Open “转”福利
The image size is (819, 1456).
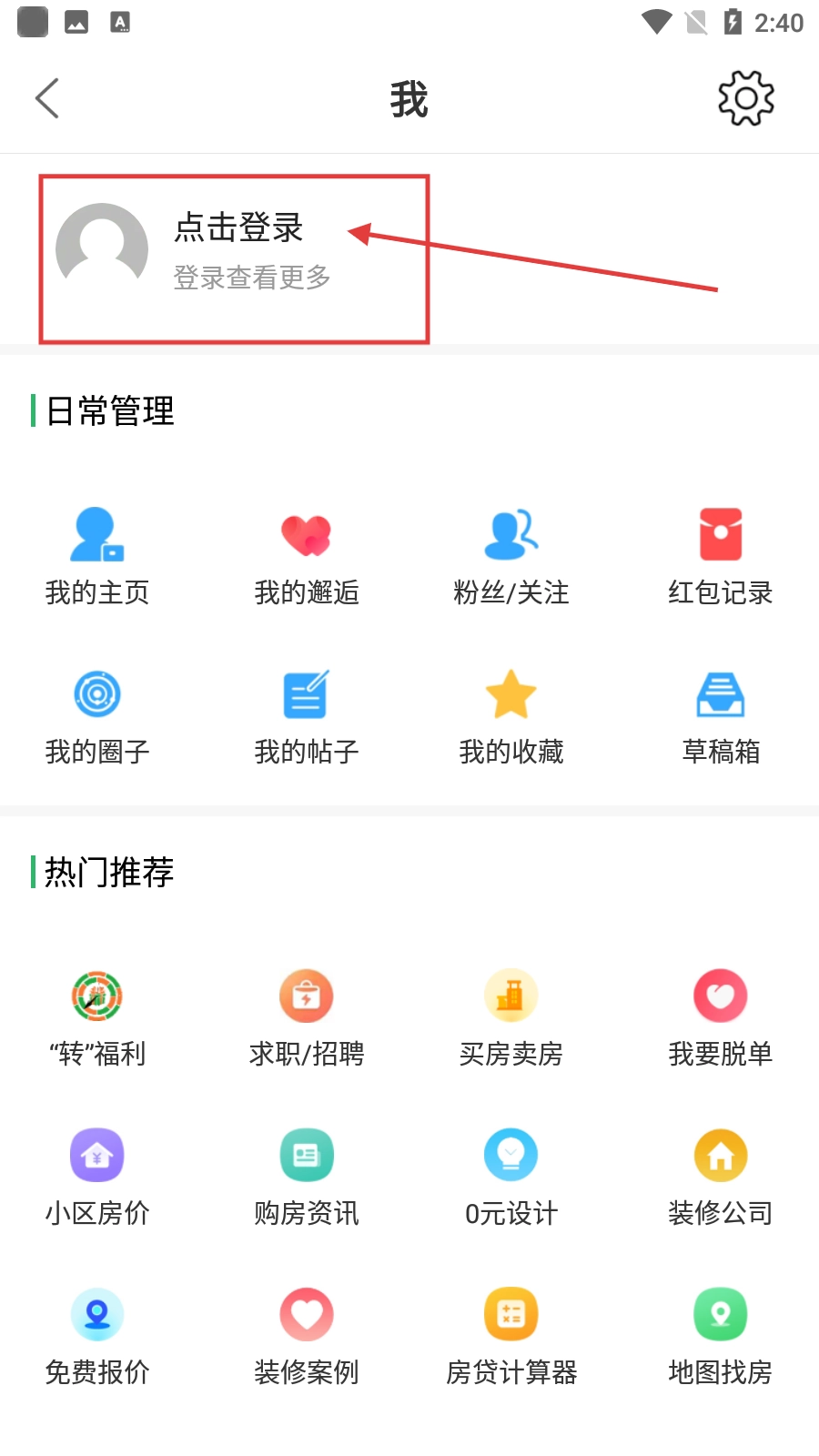[x=97, y=1016]
